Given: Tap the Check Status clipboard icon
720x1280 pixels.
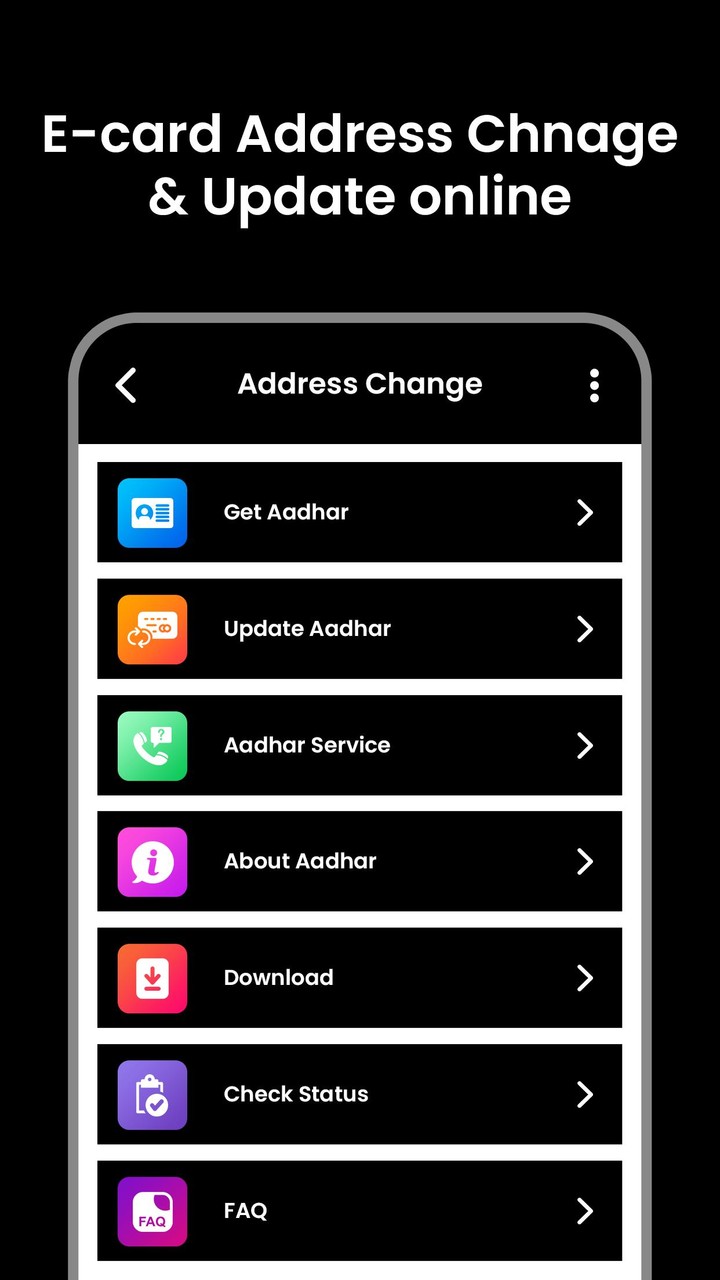Looking at the screenshot, I should (x=152, y=1094).
